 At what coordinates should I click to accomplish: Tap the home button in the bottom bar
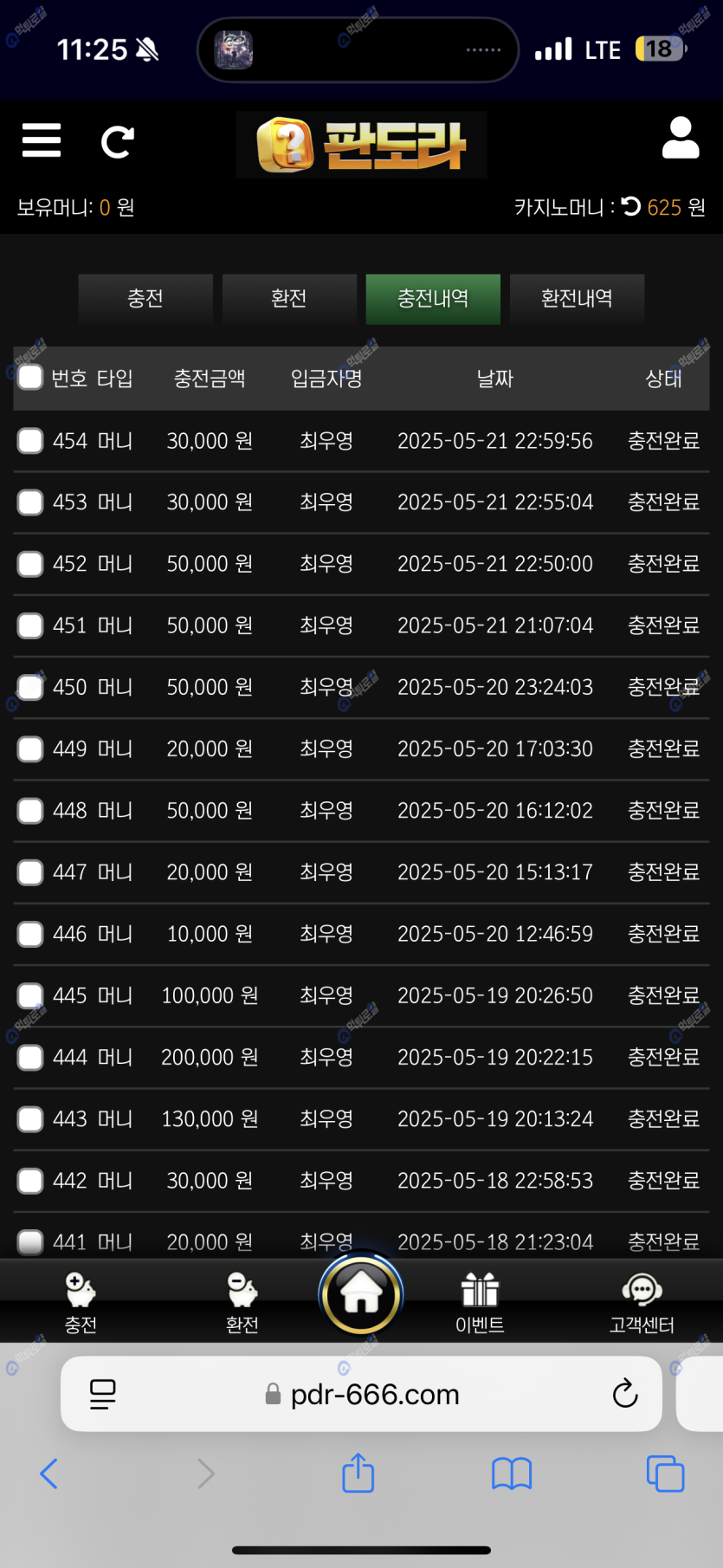tap(361, 1294)
